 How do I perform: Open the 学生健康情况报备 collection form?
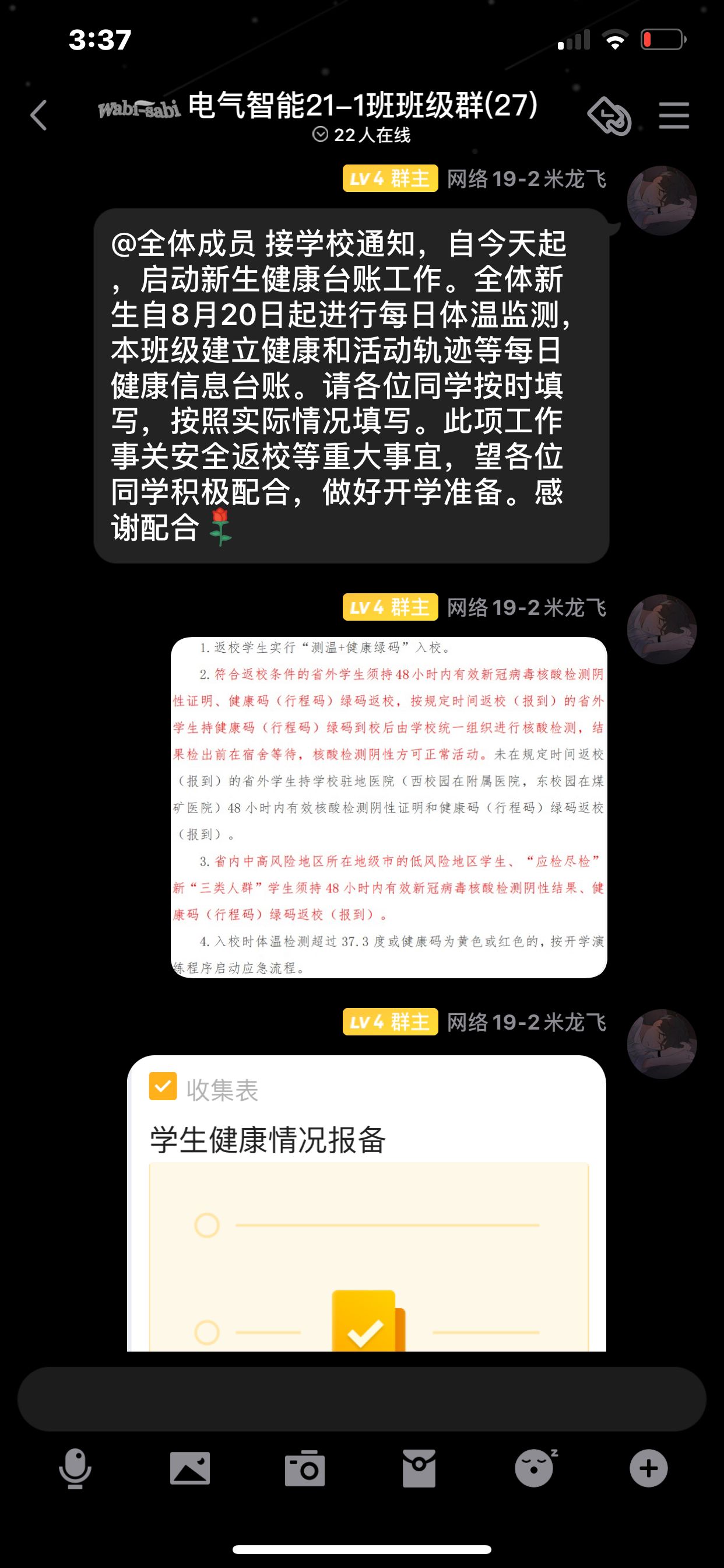[366, 1202]
